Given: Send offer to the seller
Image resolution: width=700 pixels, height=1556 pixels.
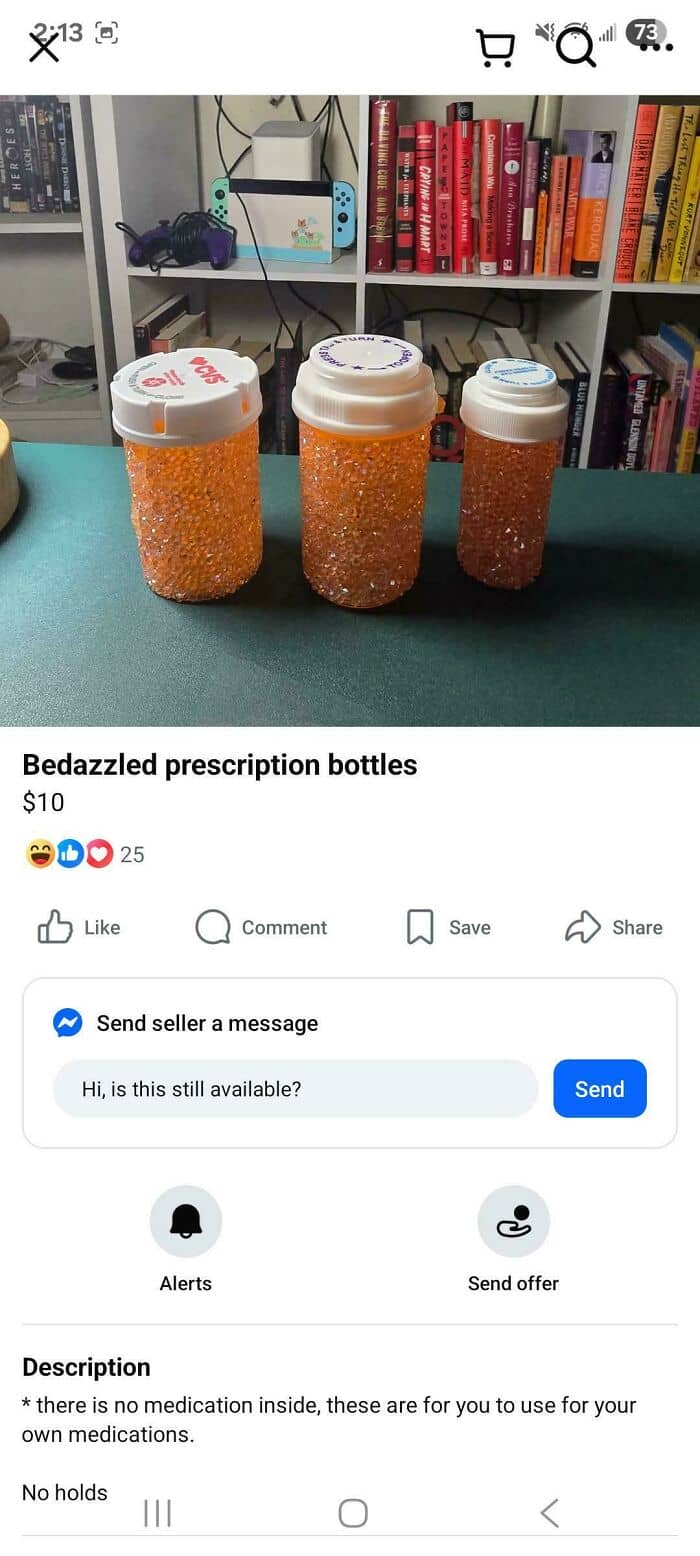Looking at the screenshot, I should [x=513, y=1240].
